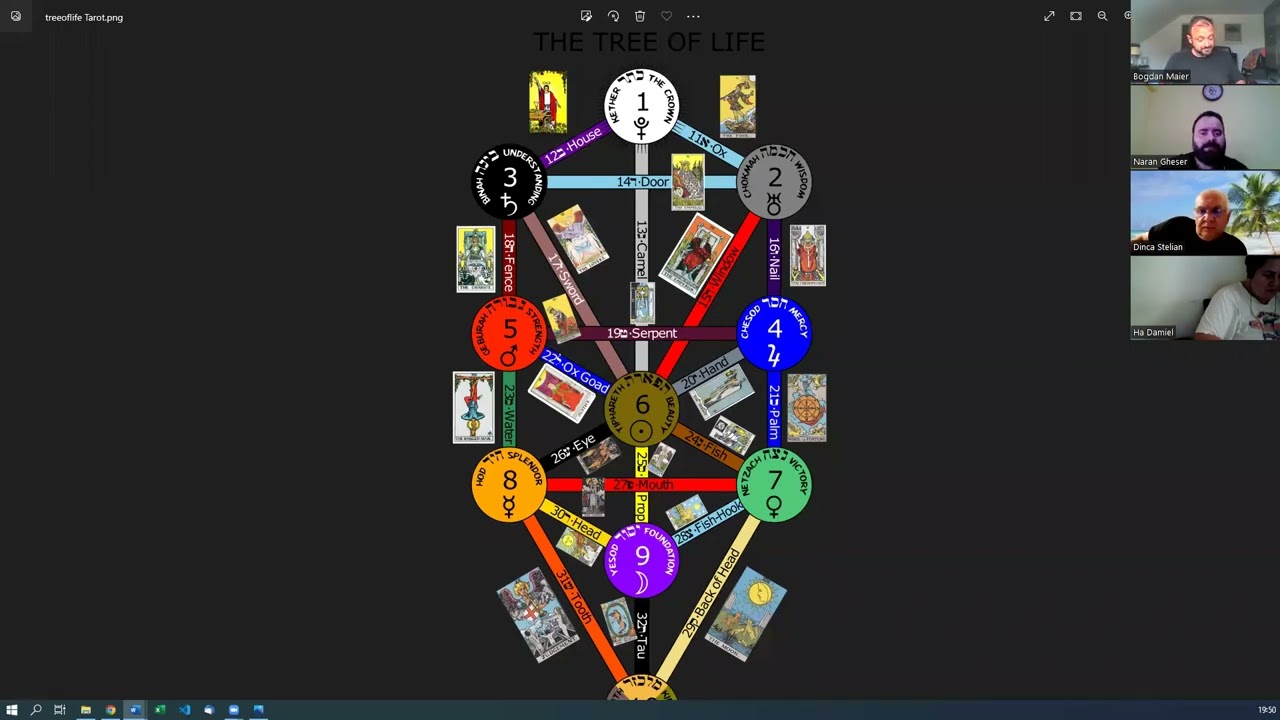
Task: Tap the fit-to-window icon
Action: pyautogui.click(x=1076, y=16)
